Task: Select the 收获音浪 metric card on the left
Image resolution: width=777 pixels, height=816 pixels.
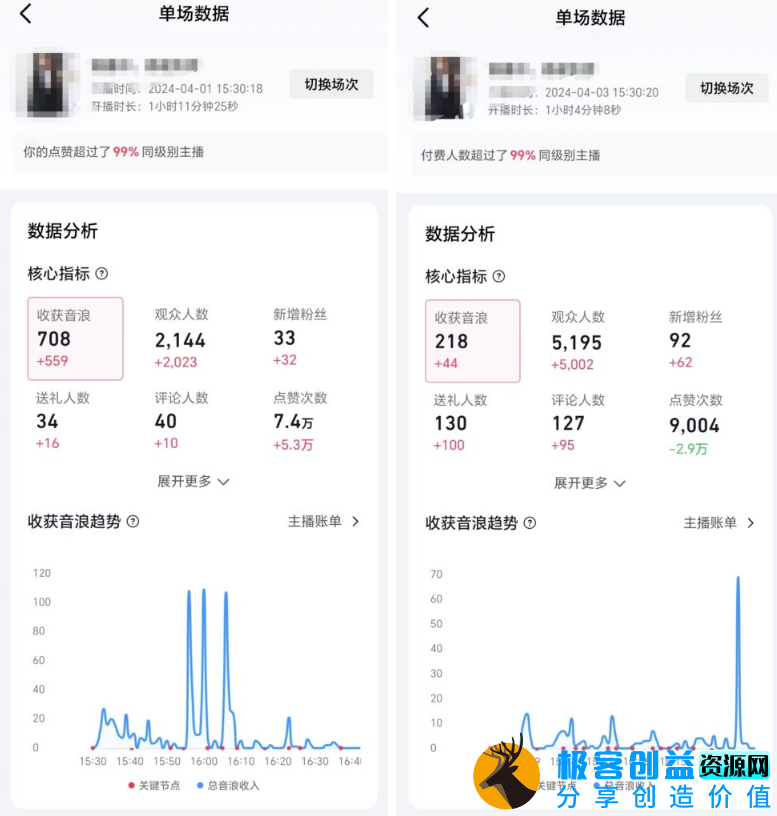Action: click(75, 338)
